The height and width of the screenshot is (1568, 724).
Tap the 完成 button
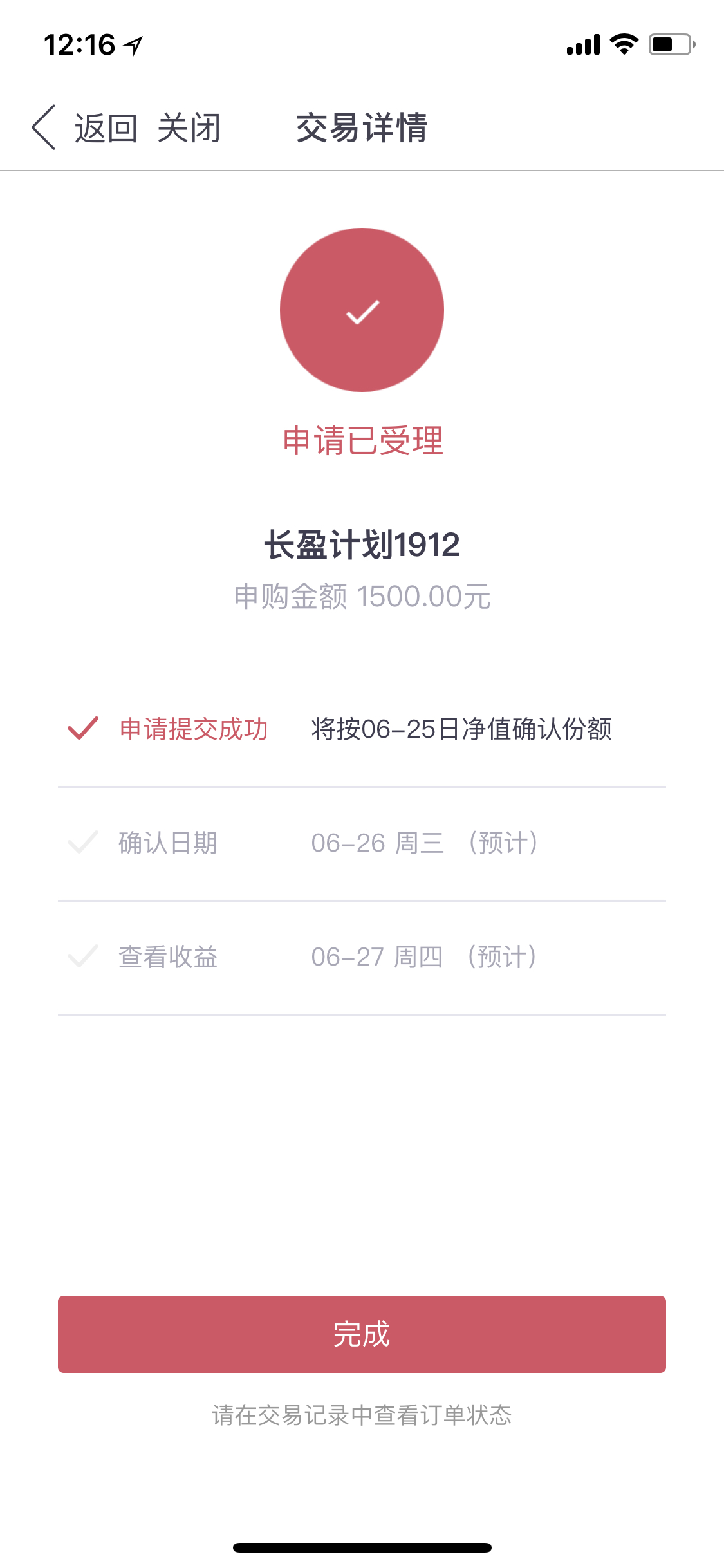362,1334
